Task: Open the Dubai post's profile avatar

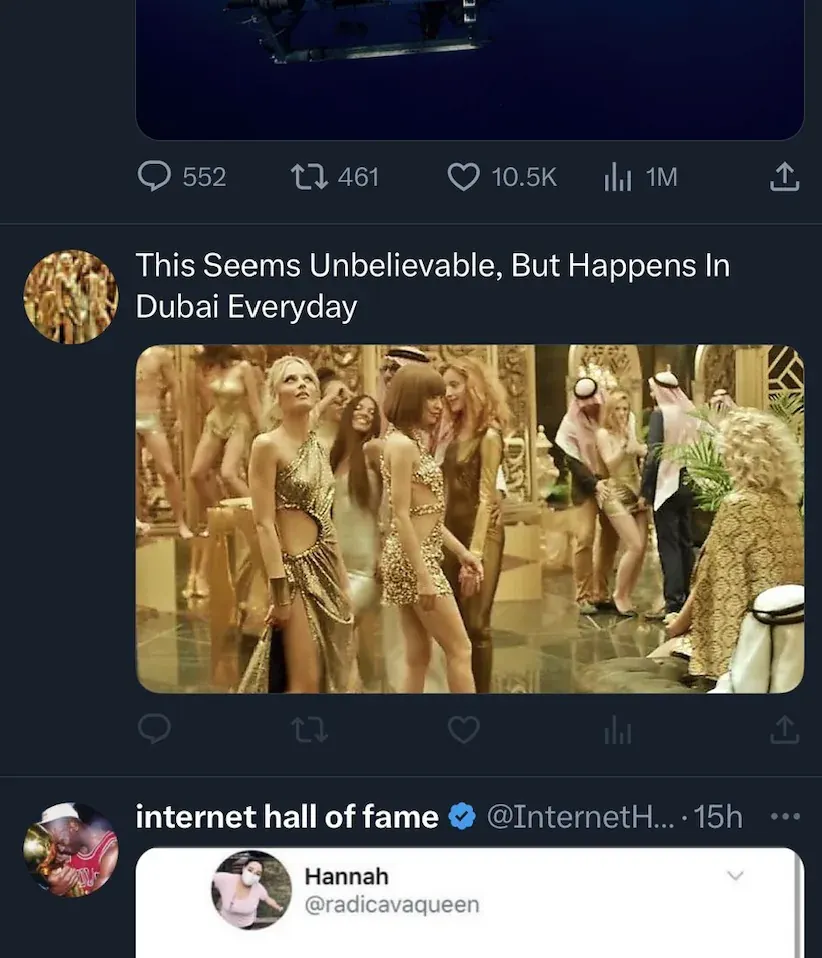Action: tap(70, 297)
